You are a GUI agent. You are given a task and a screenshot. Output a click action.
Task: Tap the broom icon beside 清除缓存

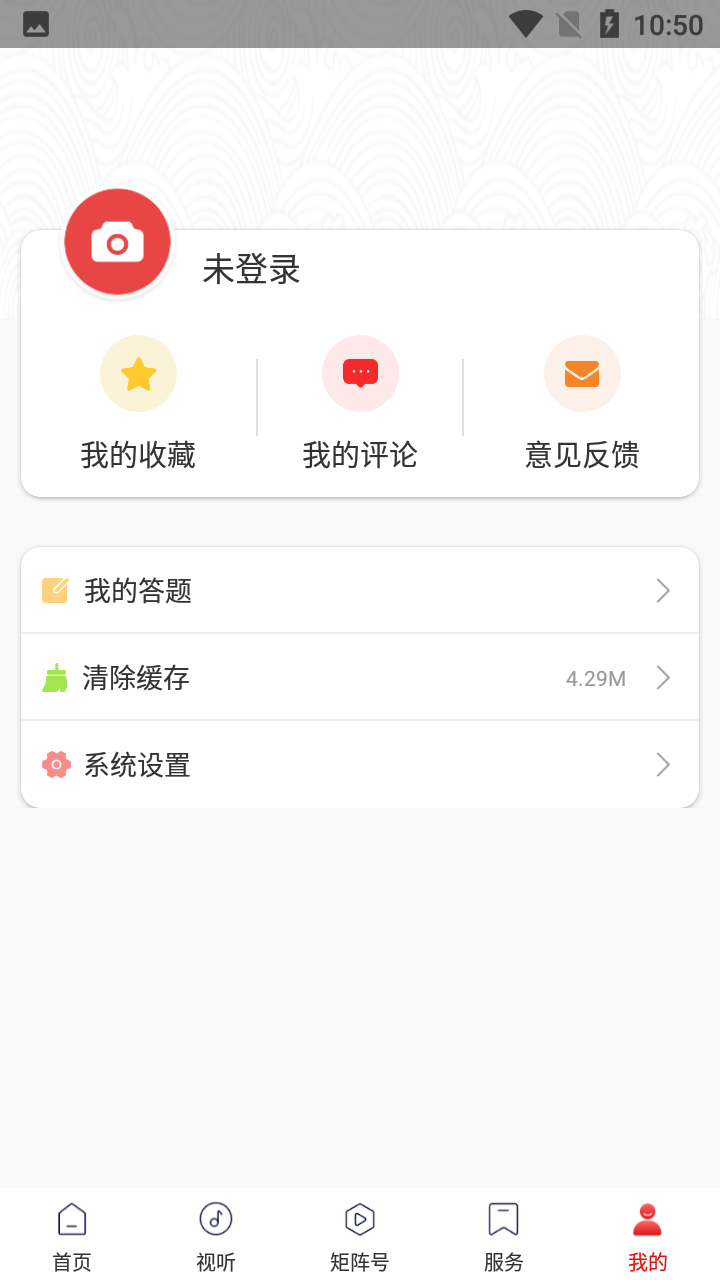coord(55,677)
